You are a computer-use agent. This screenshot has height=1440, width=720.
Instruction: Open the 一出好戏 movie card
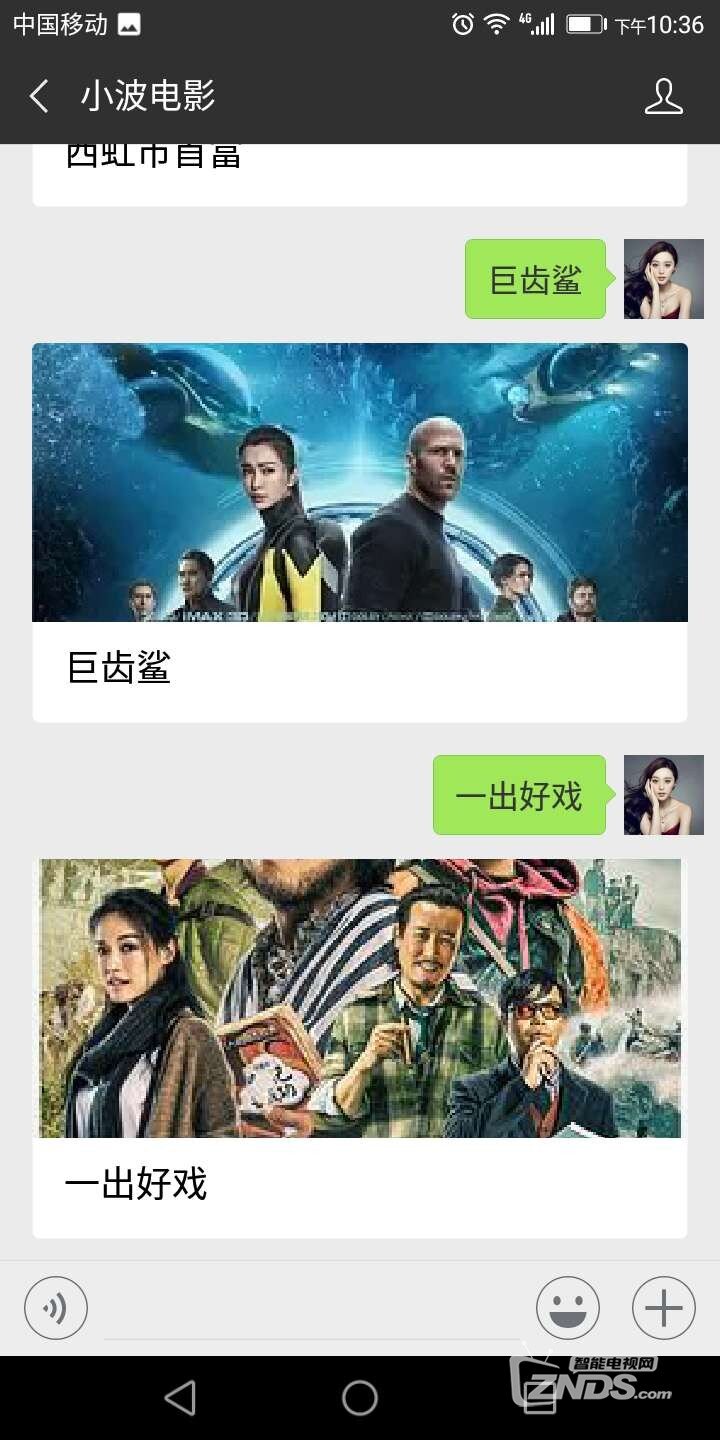coord(359,1048)
